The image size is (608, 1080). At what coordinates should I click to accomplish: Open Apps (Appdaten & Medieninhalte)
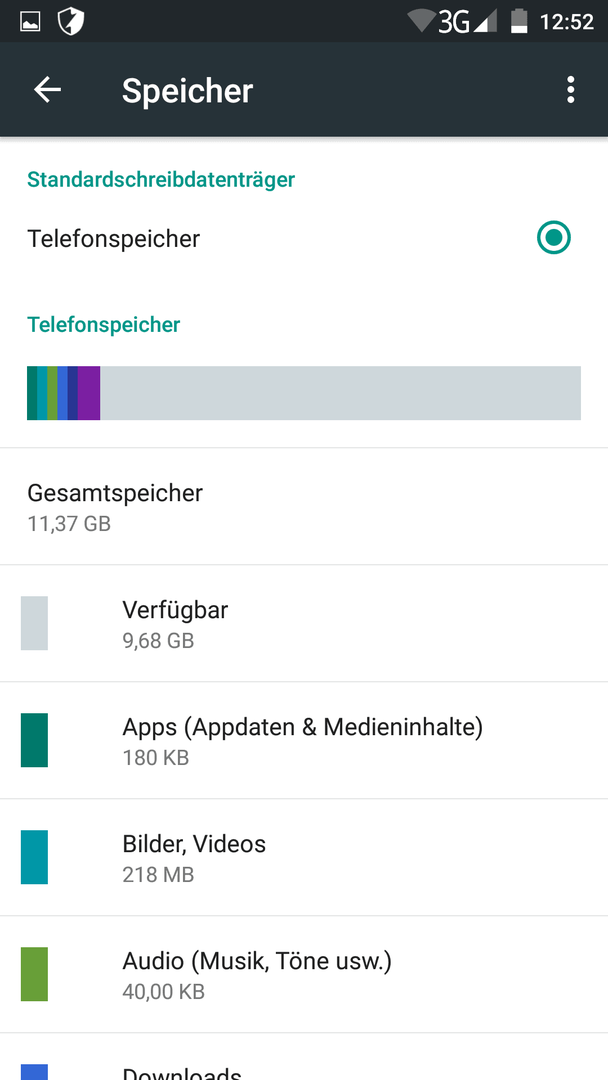click(304, 740)
